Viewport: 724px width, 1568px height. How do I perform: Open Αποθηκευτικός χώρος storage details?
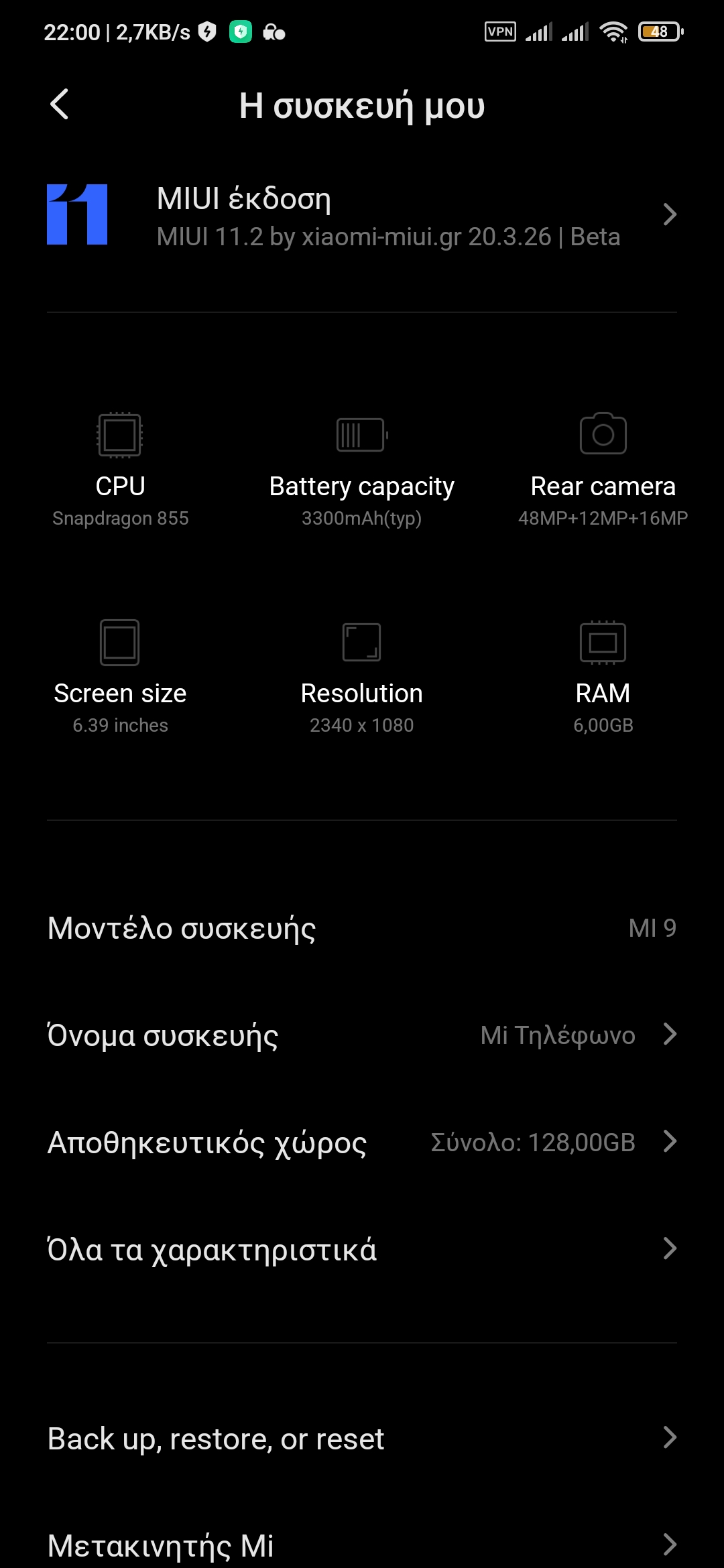coord(362,1142)
